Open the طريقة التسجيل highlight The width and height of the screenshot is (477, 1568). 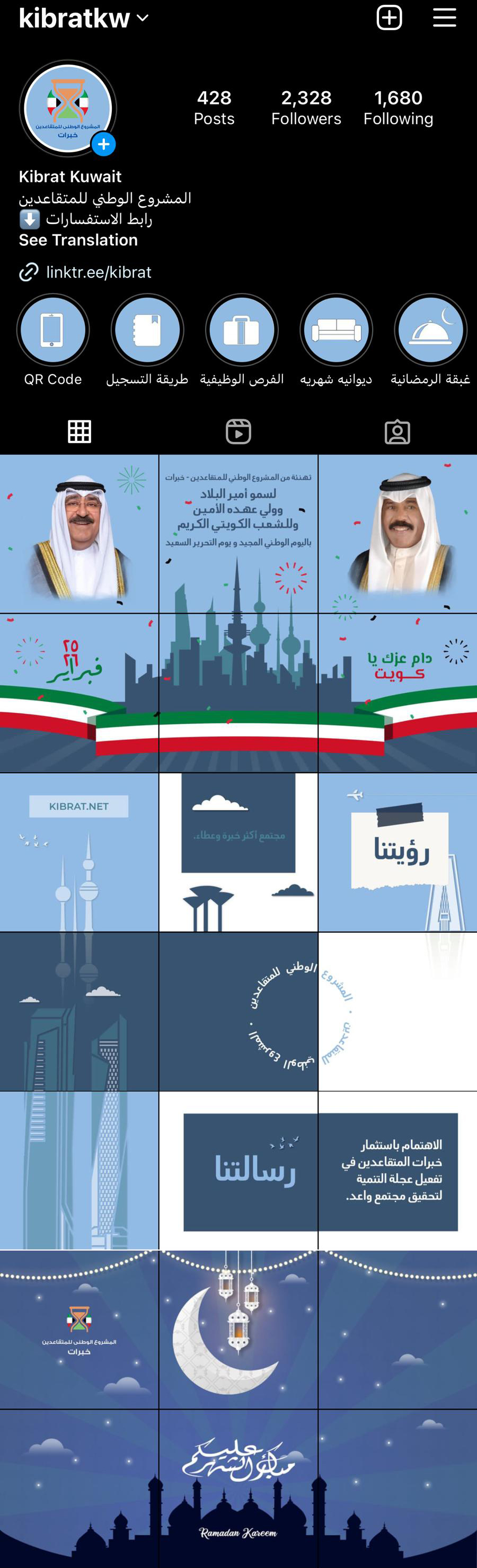coord(147,331)
